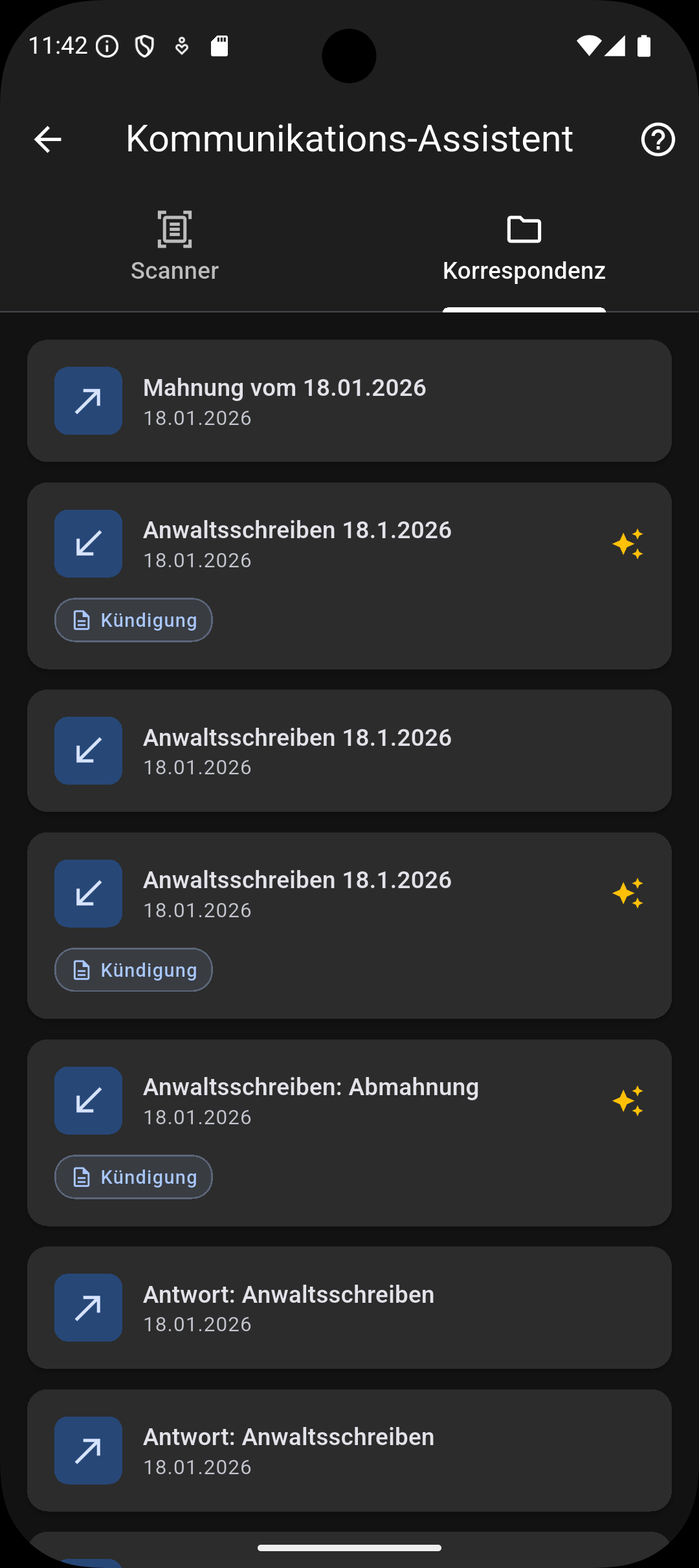Click the incoming arrow icon on the first Anwaltsschreiben

coord(87,544)
